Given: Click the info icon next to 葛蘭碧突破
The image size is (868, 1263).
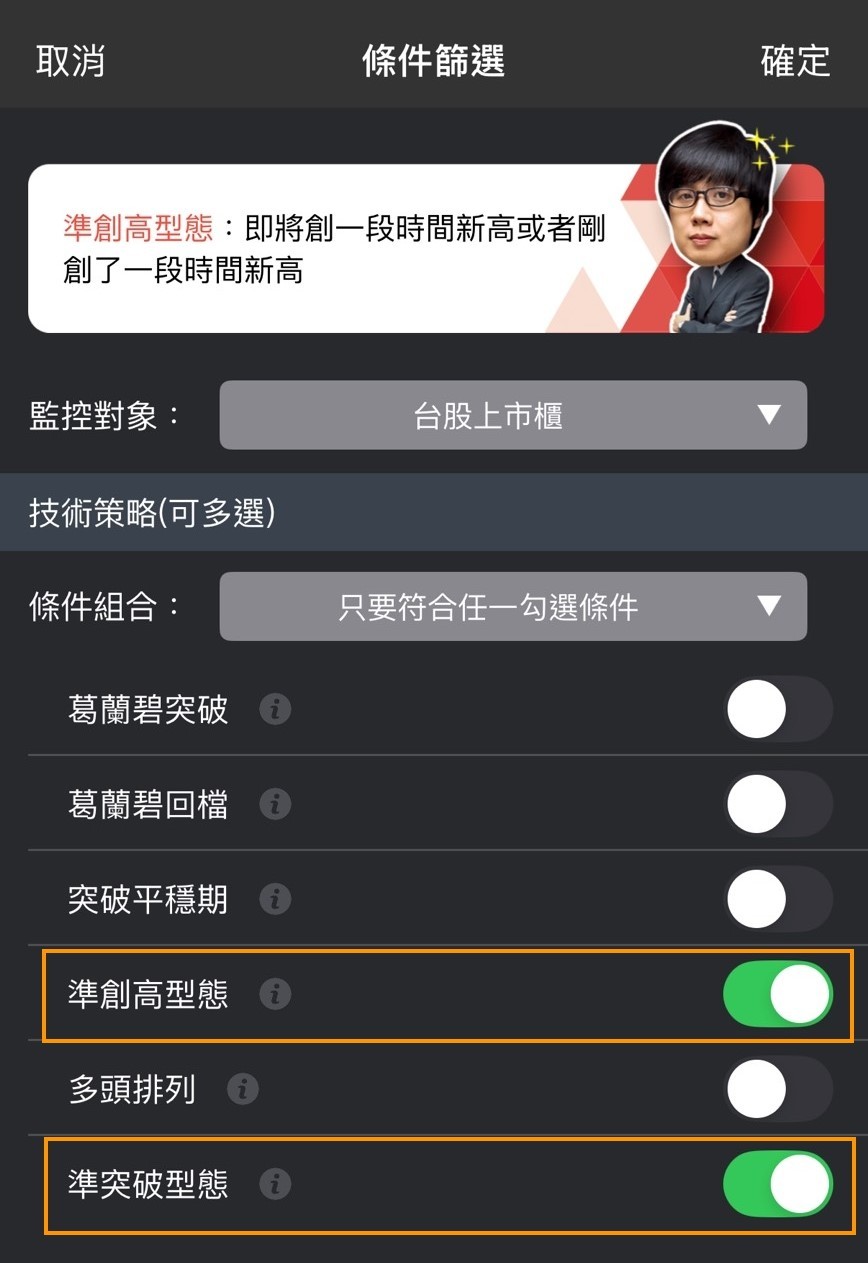Looking at the screenshot, I should [273, 710].
